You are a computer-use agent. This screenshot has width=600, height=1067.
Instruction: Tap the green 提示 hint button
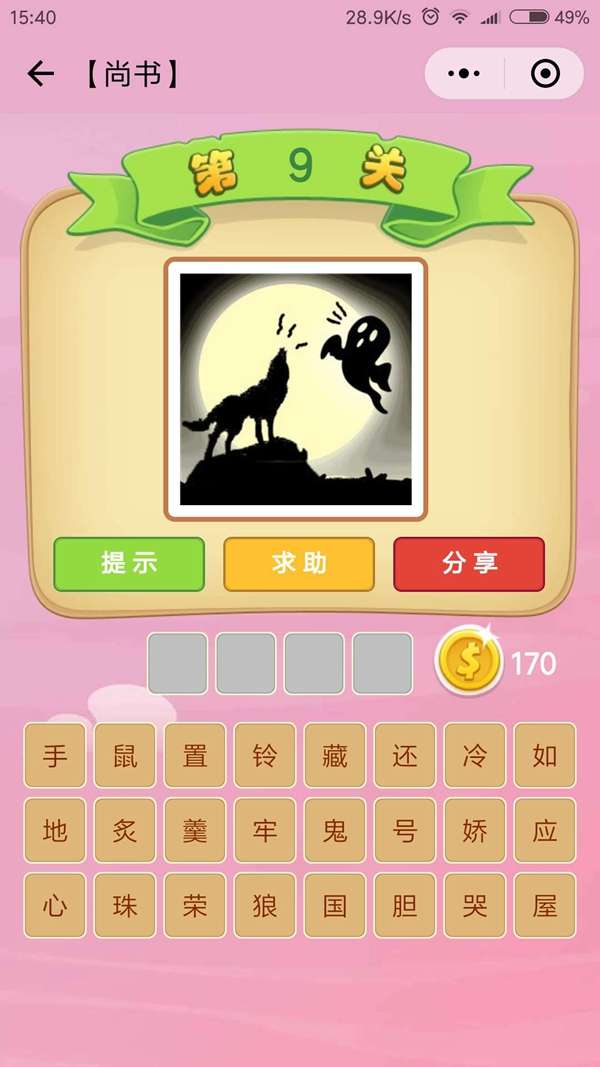point(129,563)
